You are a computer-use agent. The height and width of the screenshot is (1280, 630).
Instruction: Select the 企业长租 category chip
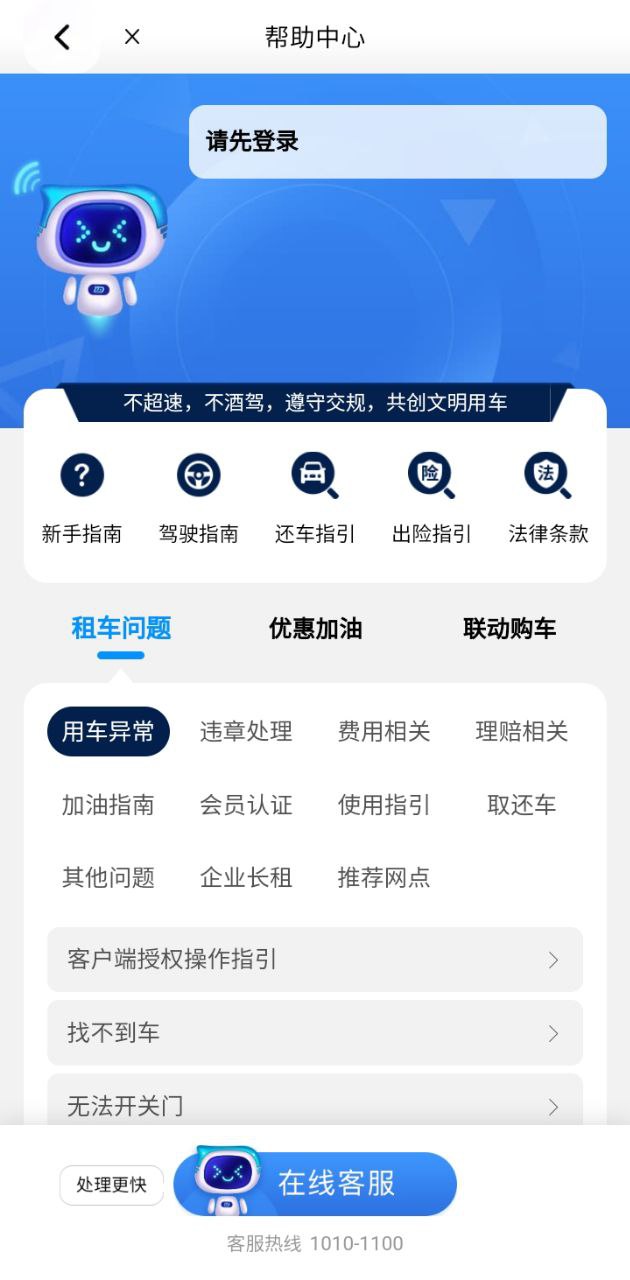246,878
